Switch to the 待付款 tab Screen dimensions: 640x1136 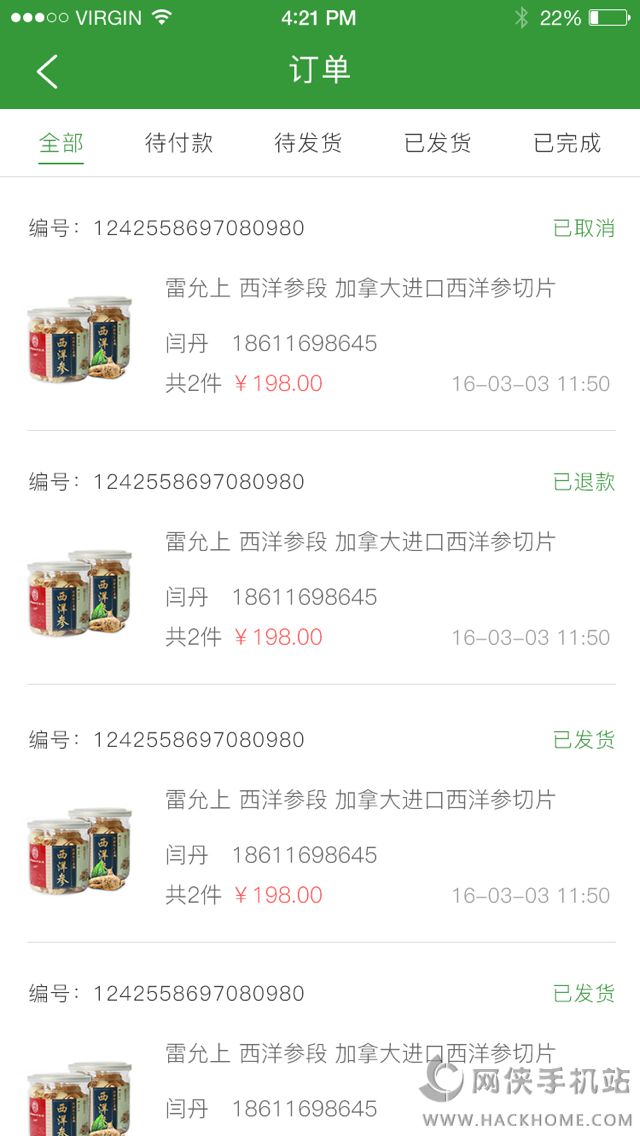(179, 143)
